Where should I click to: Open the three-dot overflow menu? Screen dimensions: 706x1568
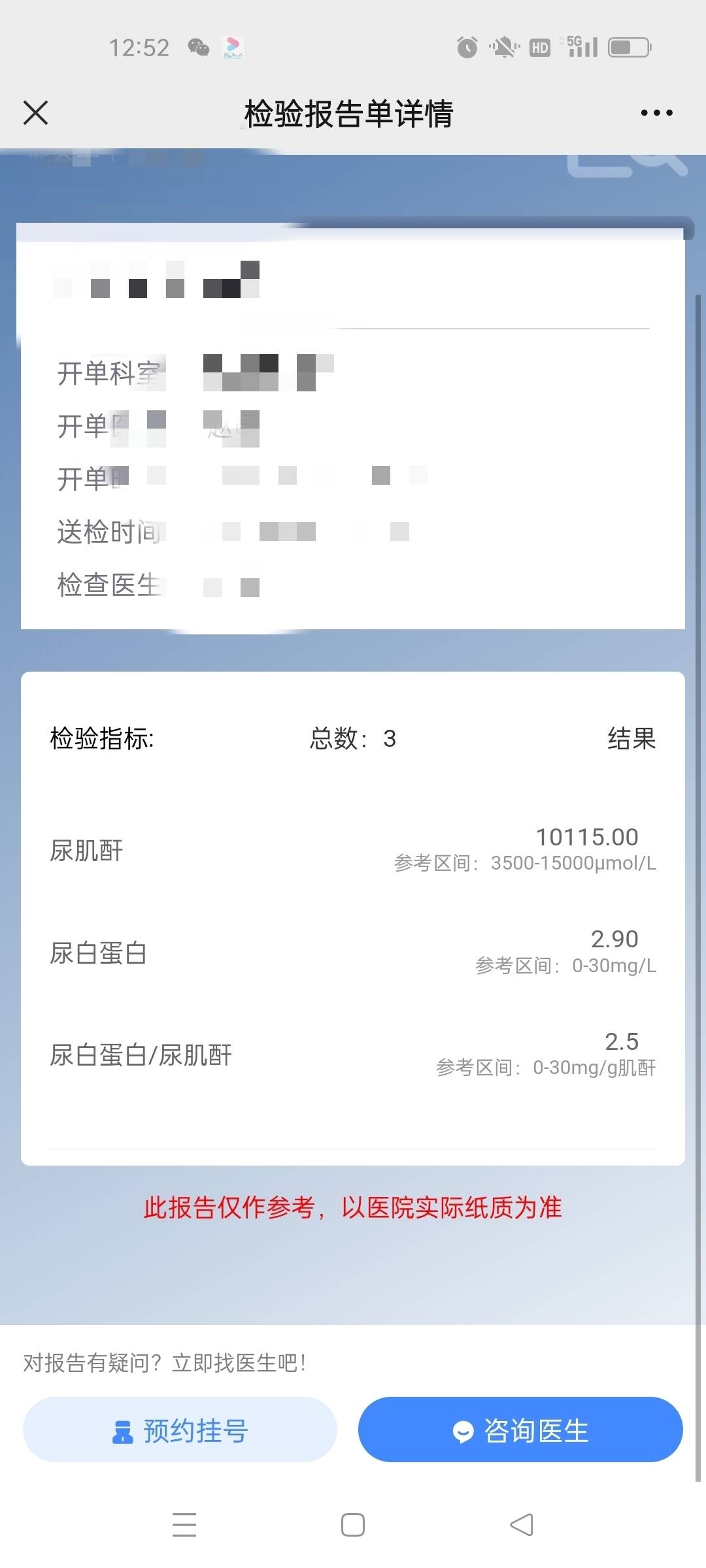(656, 113)
